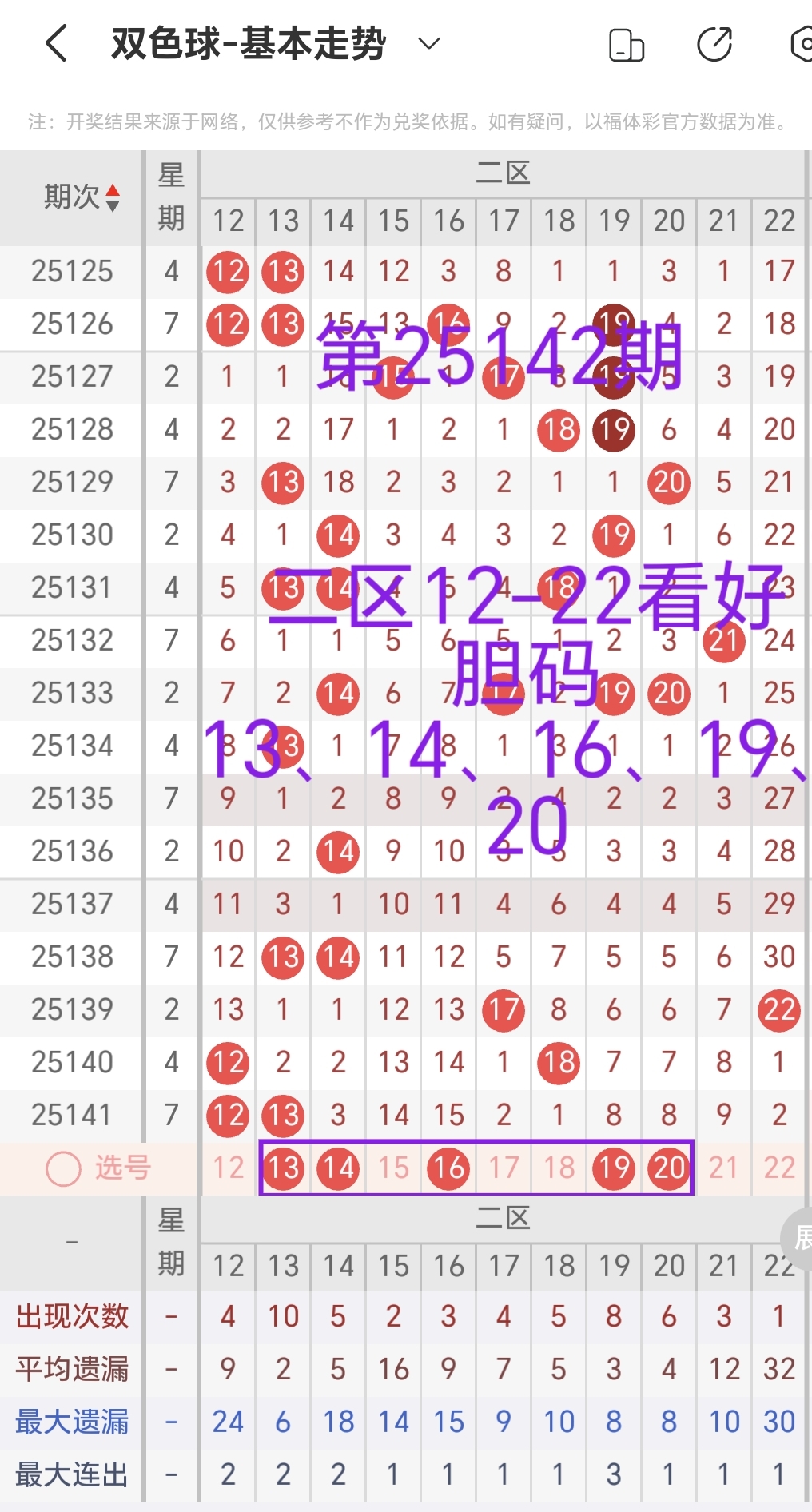812x1512 pixels.
Task: Tap the disclaimer text about 开奖结果
Action: [406, 121]
